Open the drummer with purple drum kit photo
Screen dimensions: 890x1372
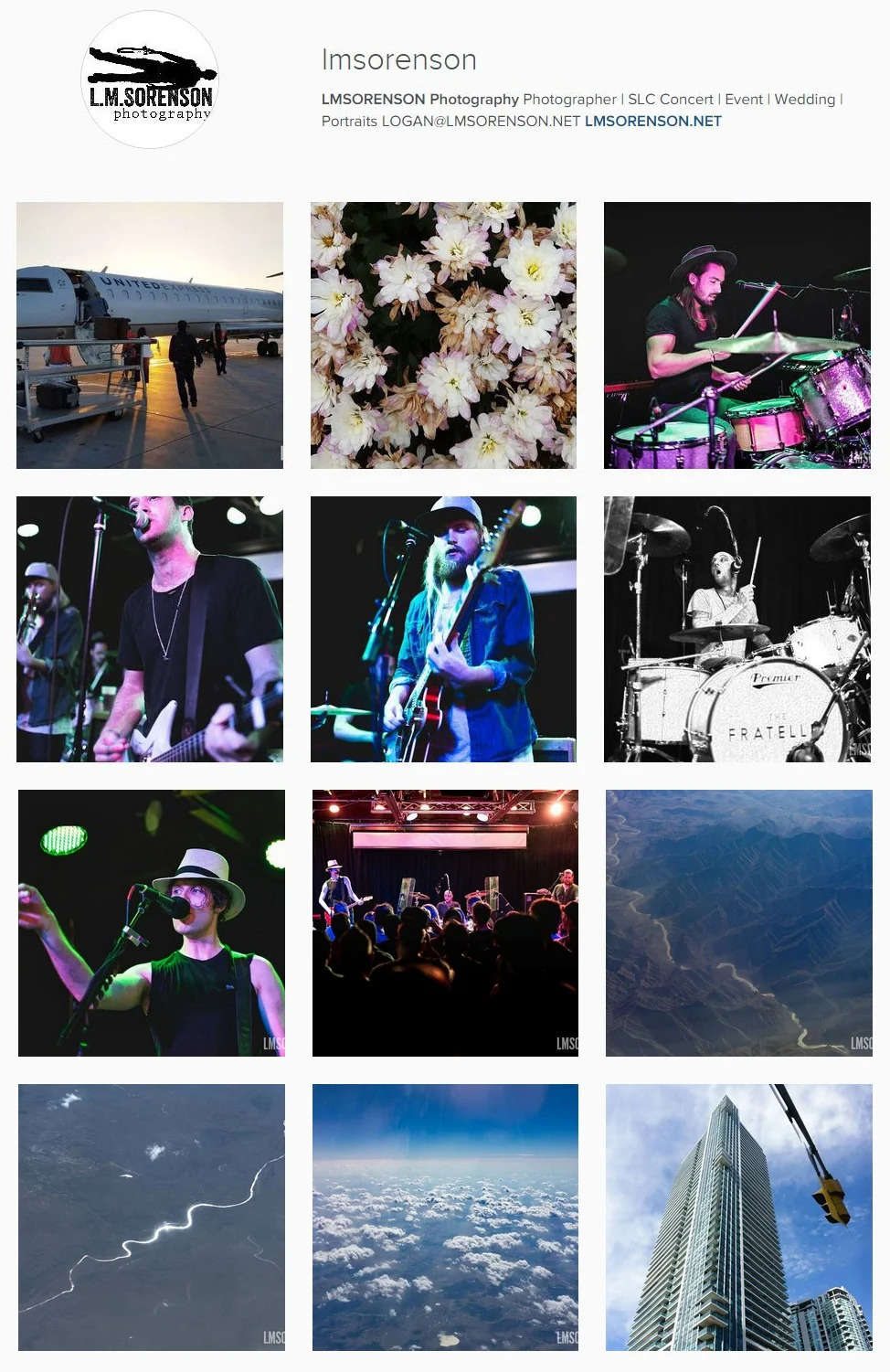tap(736, 335)
